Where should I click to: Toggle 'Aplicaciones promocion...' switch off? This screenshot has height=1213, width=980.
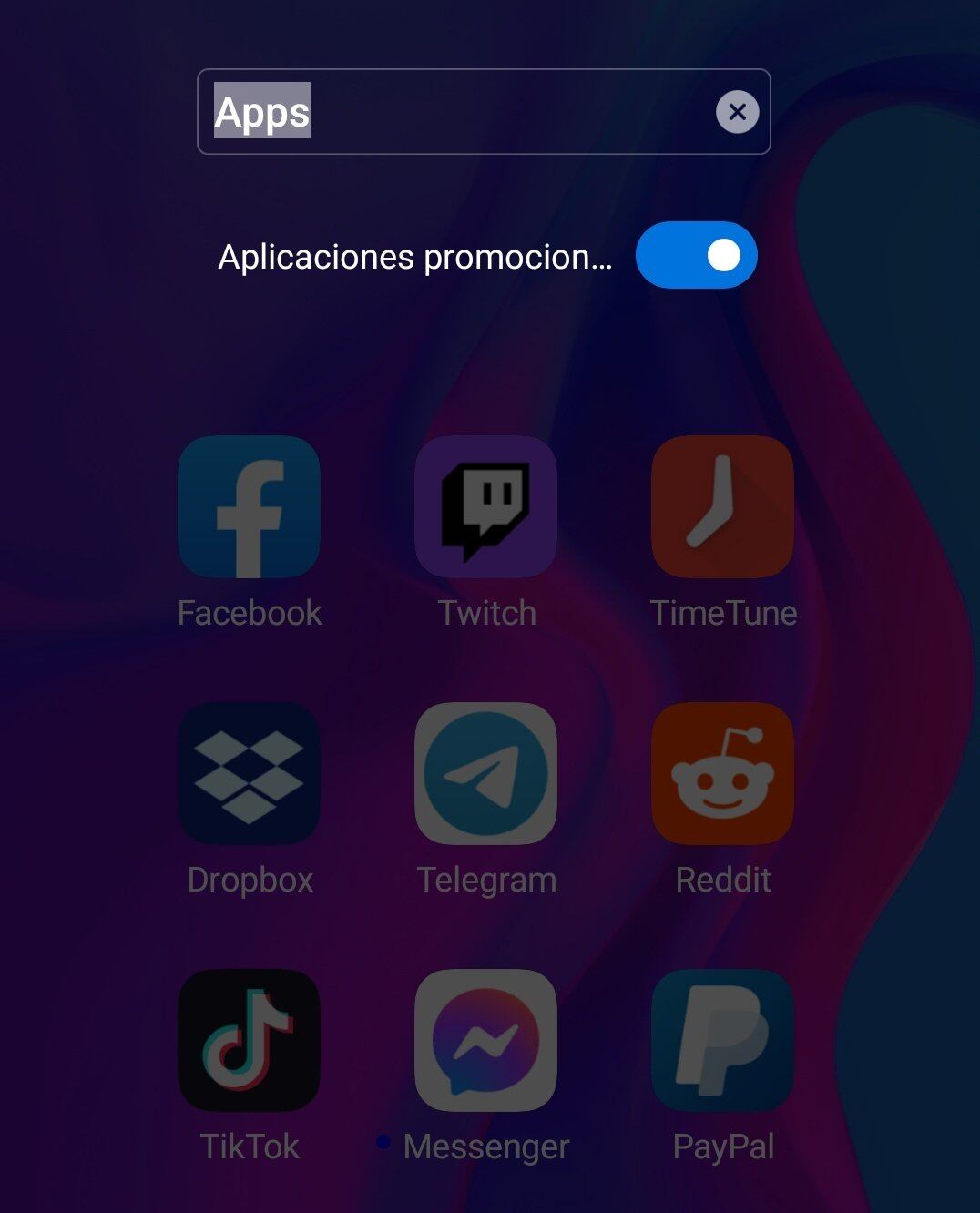coord(696,256)
